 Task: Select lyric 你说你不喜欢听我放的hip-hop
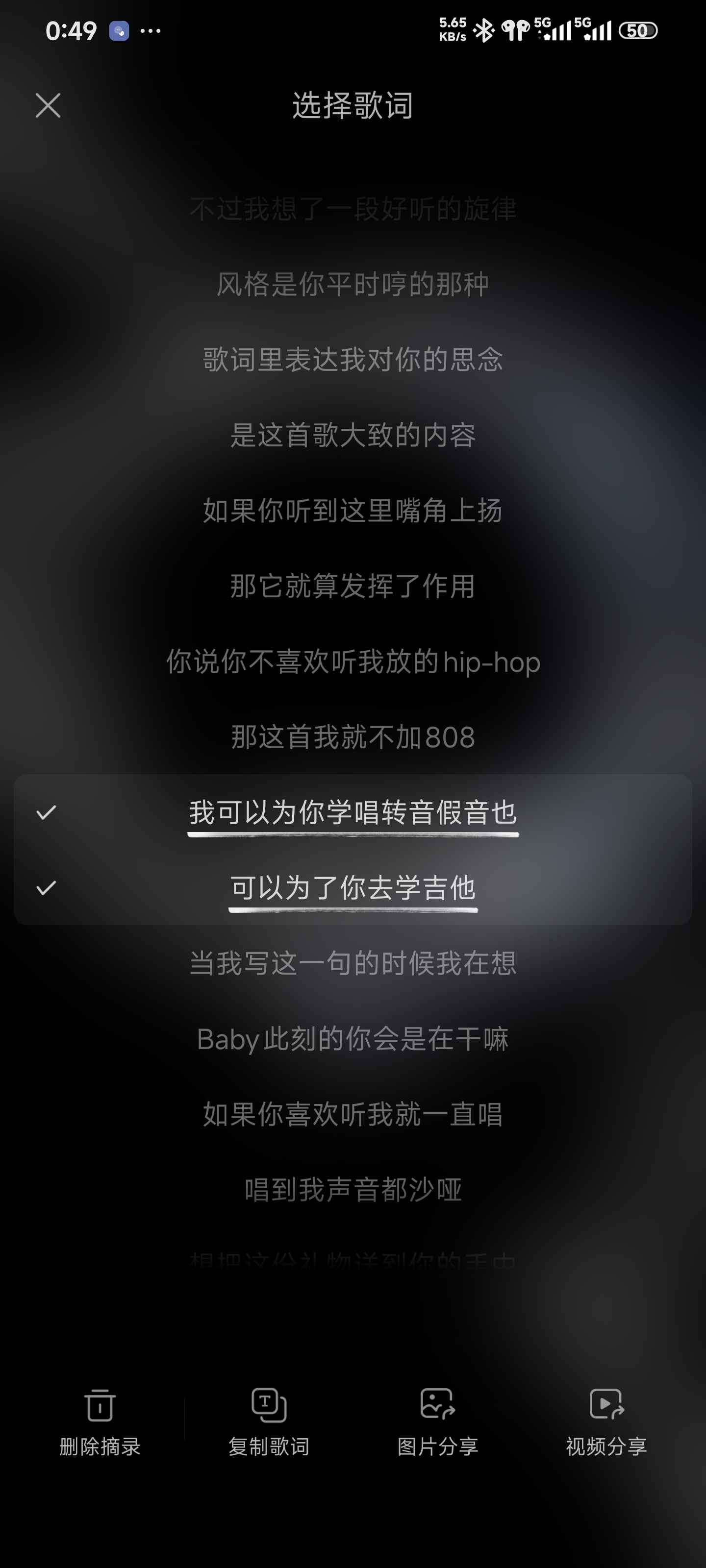click(353, 661)
